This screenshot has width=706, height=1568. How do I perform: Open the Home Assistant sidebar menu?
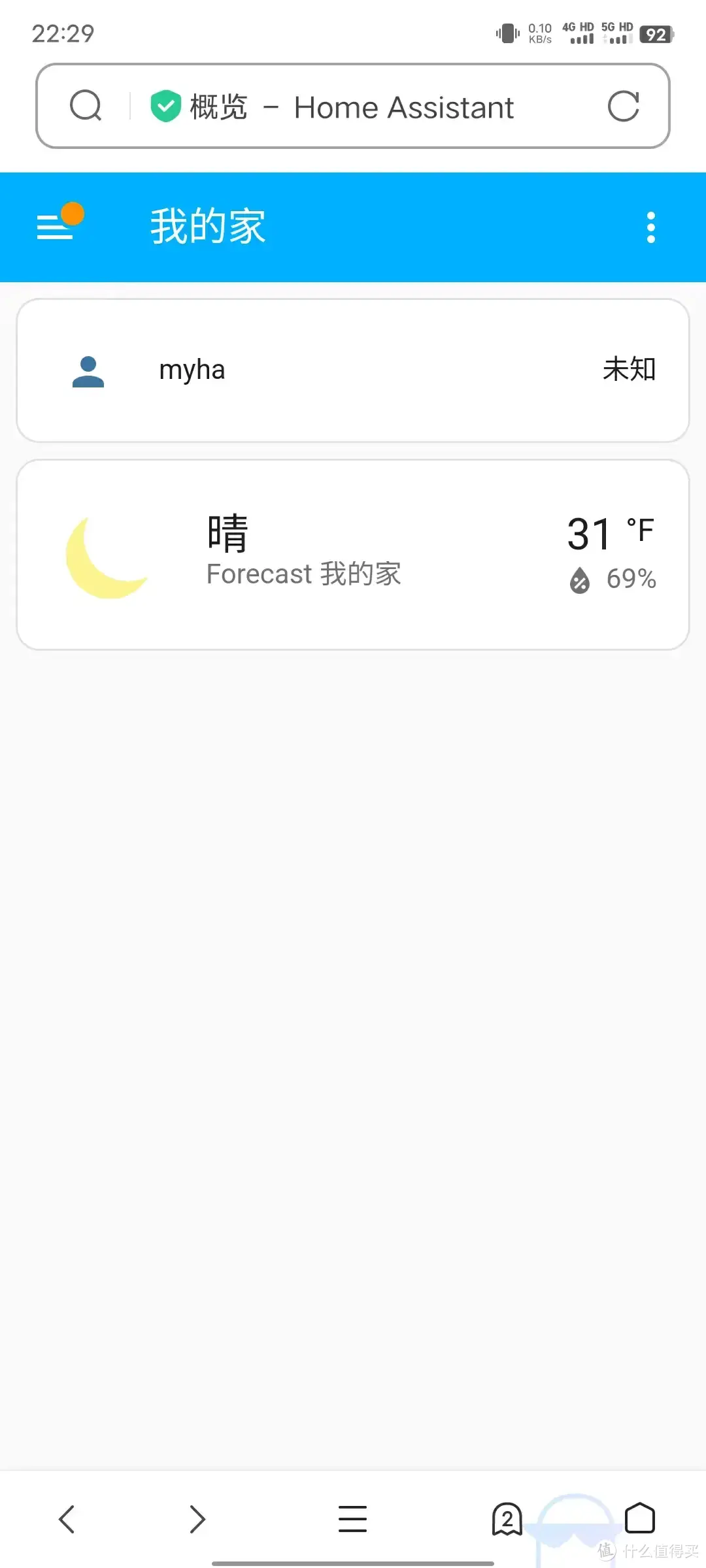[58, 226]
